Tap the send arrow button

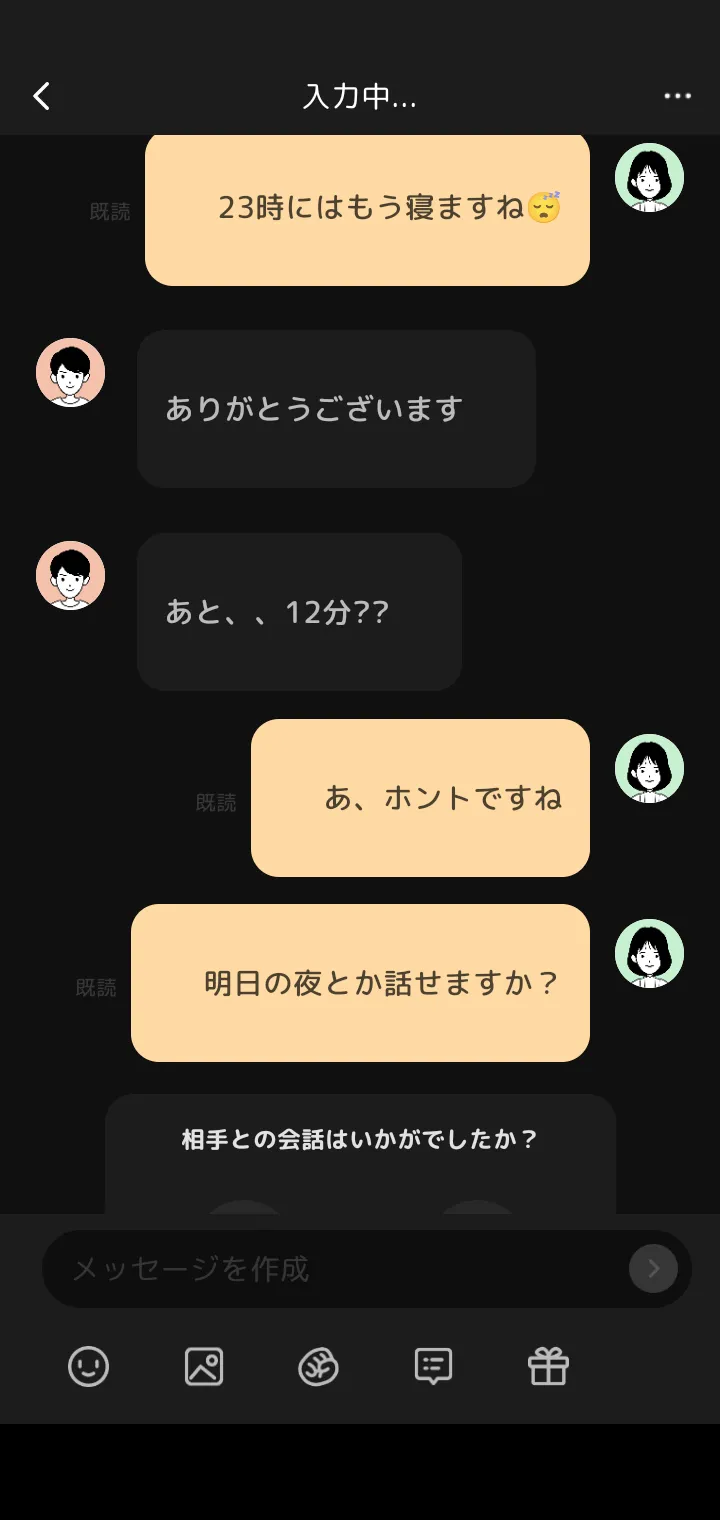click(x=654, y=1269)
